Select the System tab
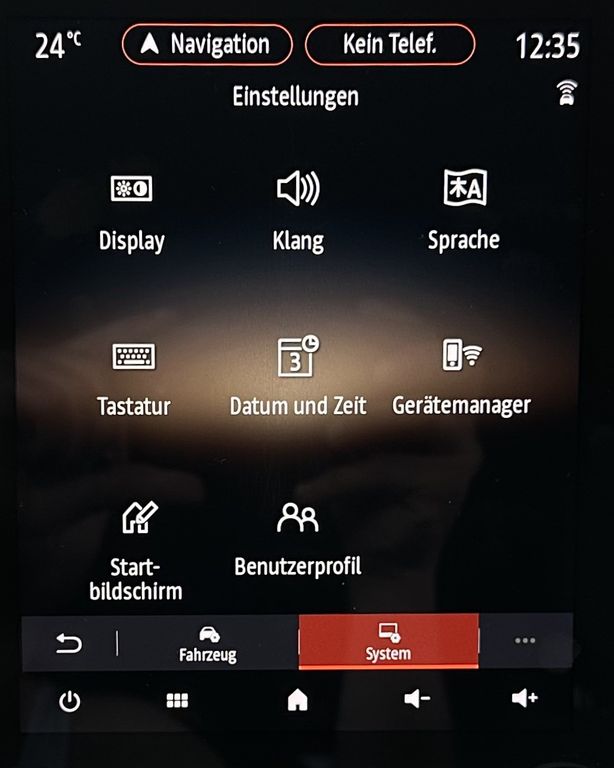The width and height of the screenshot is (614, 768). (x=388, y=643)
